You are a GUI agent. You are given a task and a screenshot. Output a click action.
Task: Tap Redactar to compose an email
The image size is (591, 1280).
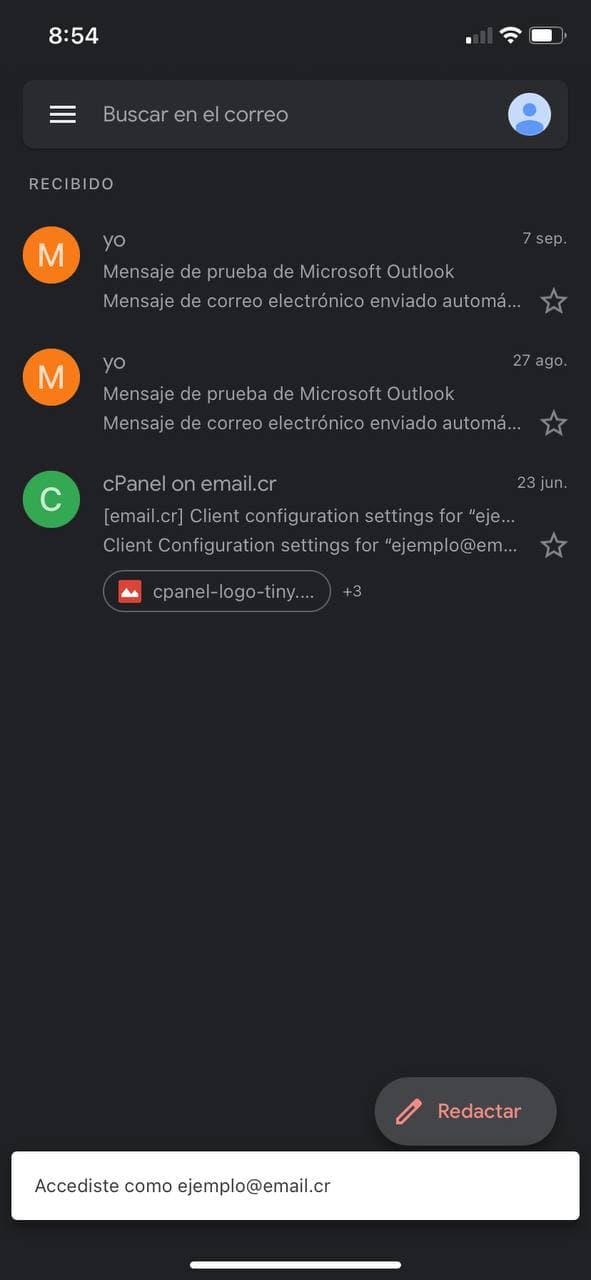pos(465,1111)
